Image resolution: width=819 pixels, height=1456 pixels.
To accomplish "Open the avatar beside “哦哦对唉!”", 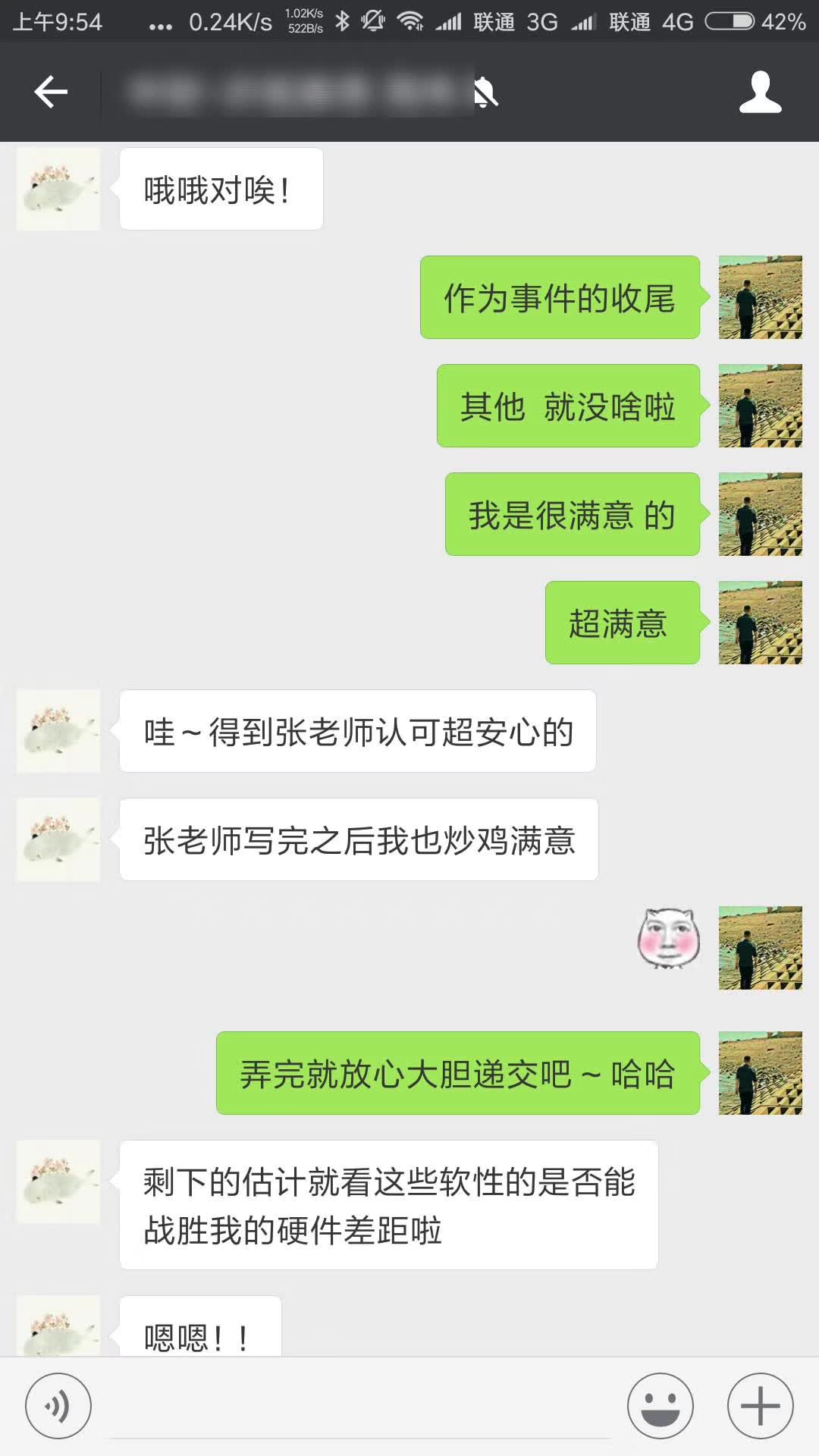I will click(x=58, y=189).
